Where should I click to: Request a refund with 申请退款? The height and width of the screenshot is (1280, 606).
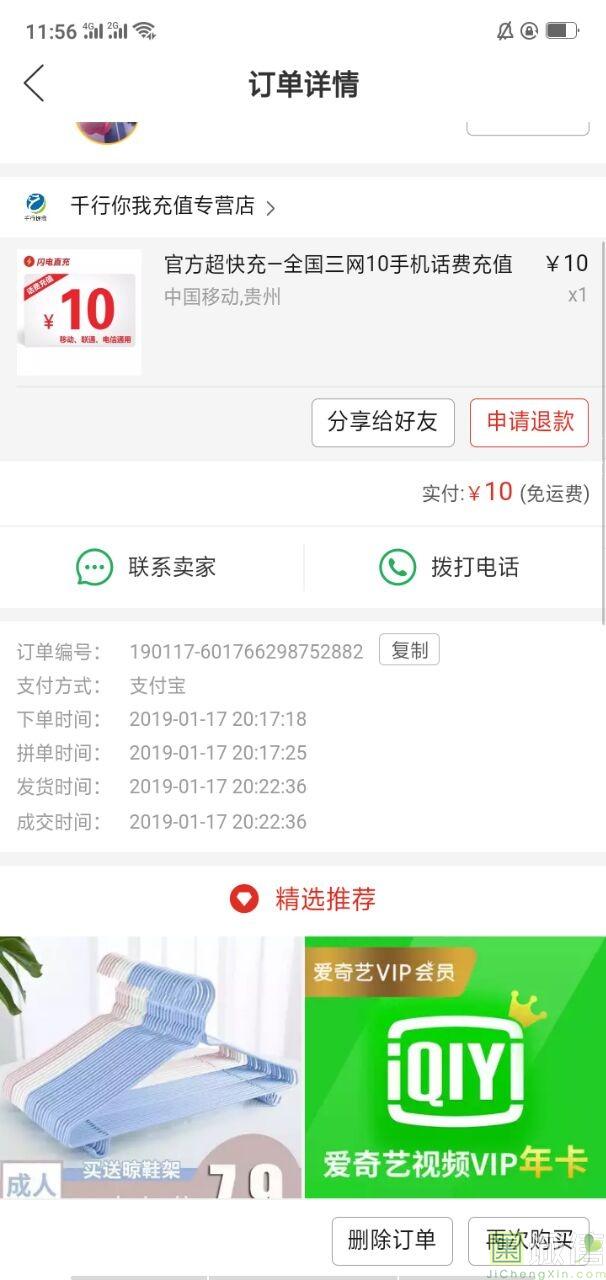[x=529, y=422]
